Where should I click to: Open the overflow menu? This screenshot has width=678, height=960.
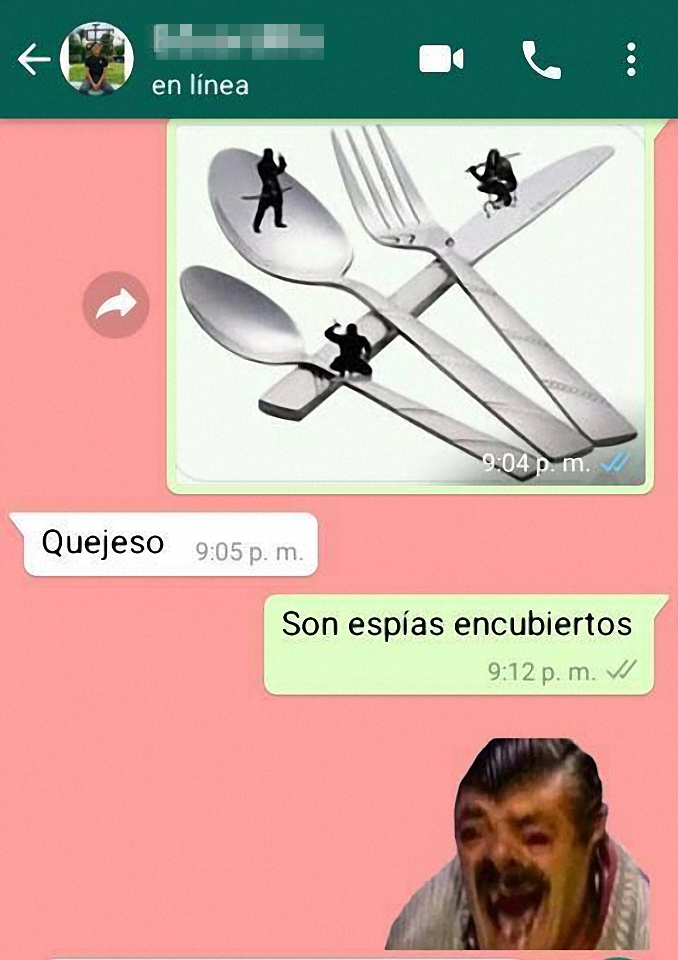coord(630,60)
